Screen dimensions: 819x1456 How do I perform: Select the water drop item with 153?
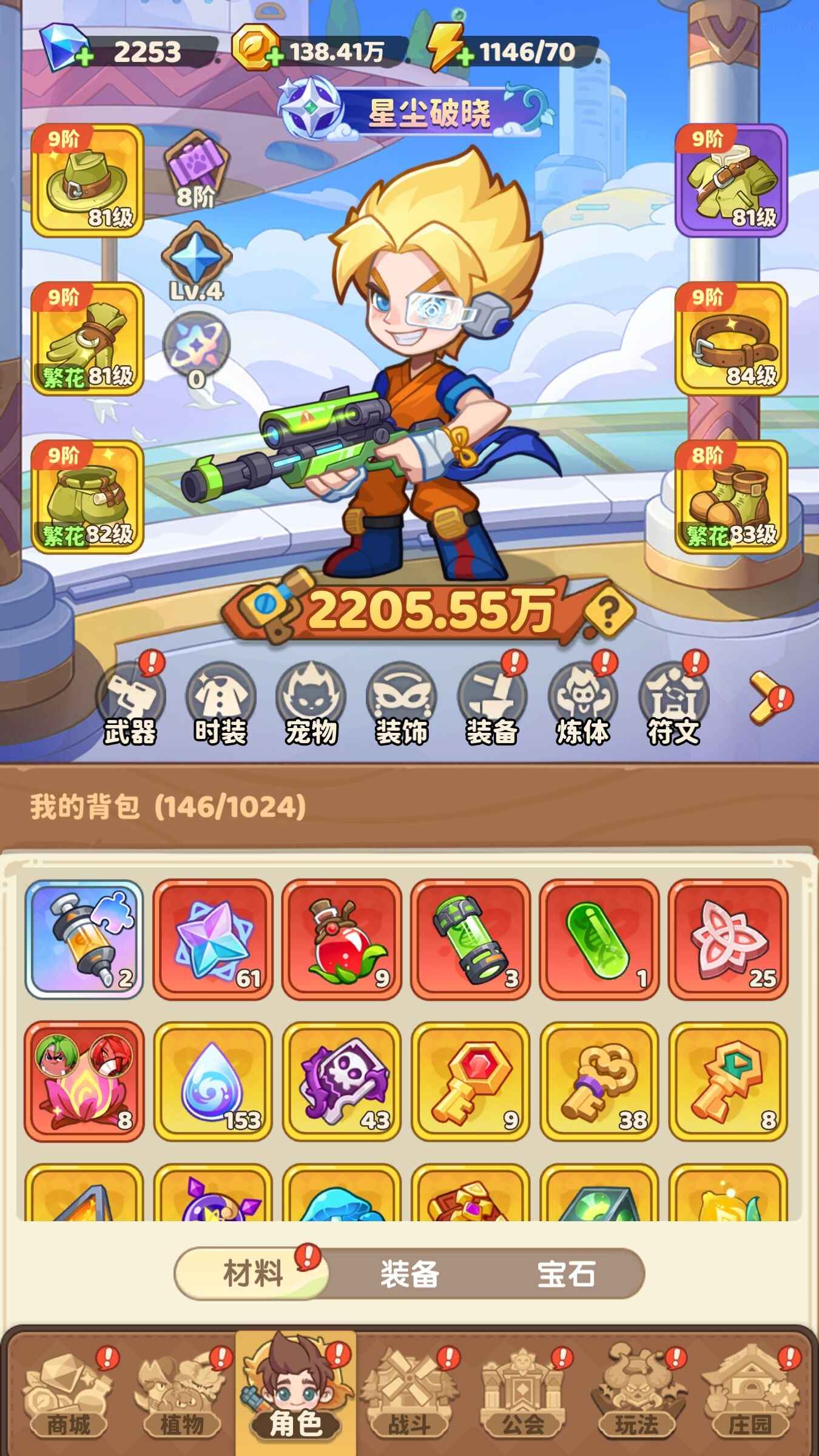coord(213,1081)
